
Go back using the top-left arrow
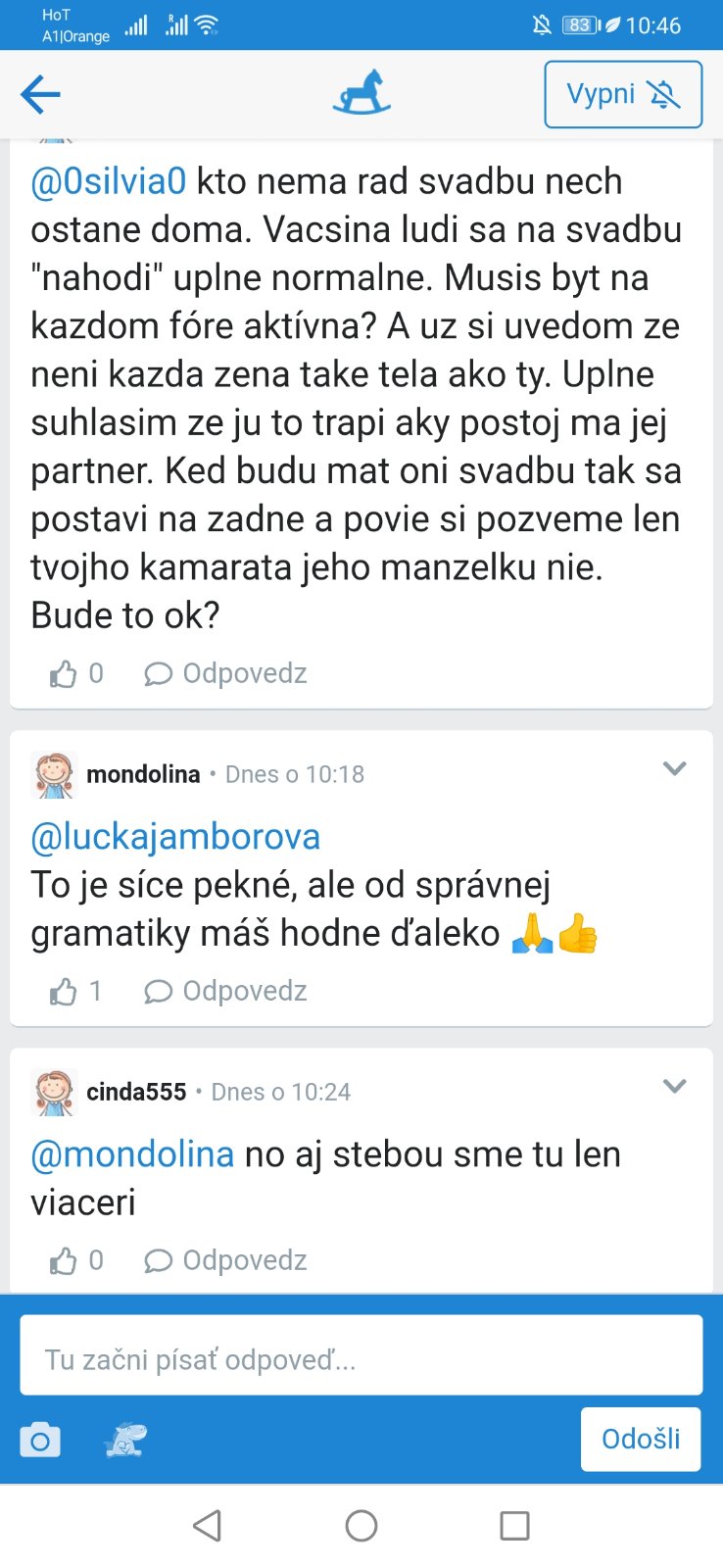[40, 95]
